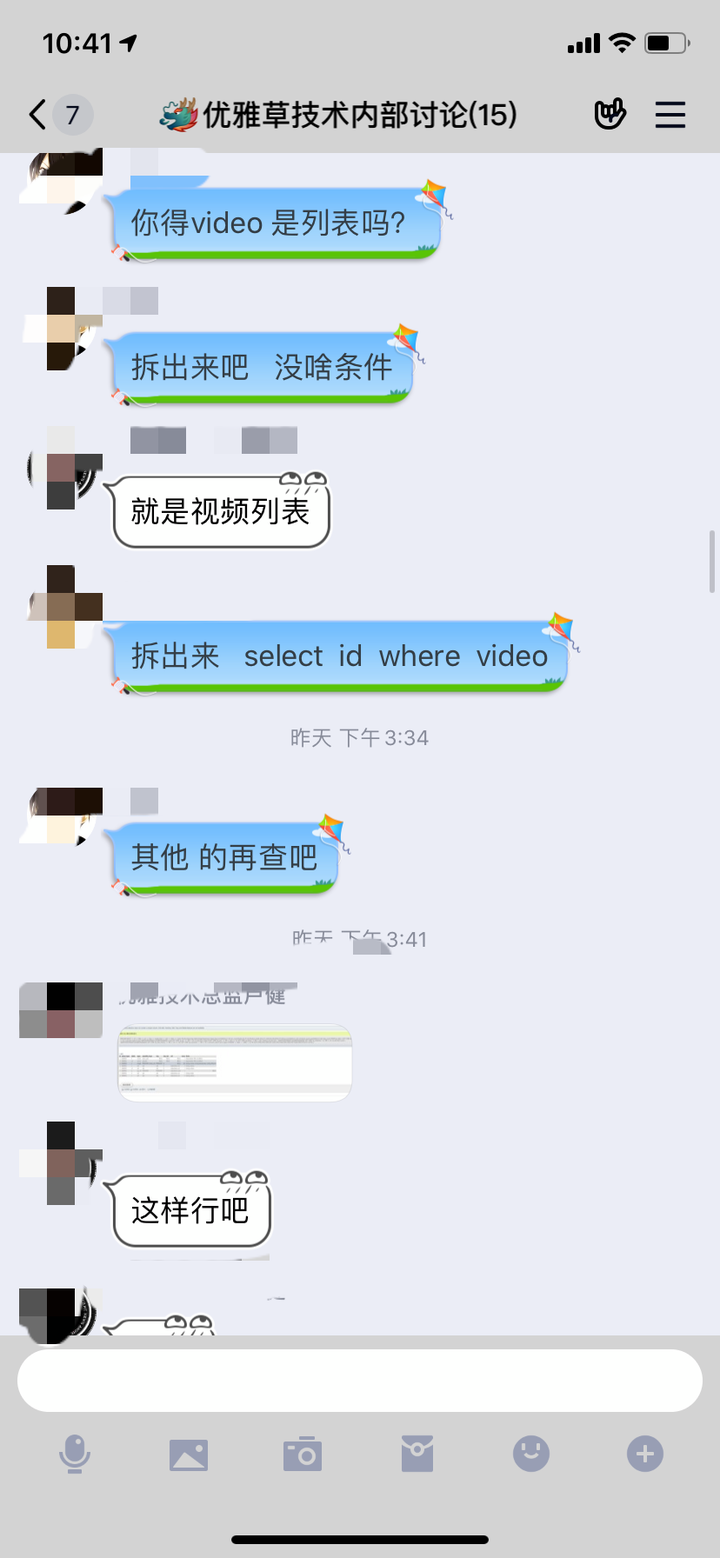
Task: Go back to the chat list
Action: pyautogui.click(x=38, y=115)
